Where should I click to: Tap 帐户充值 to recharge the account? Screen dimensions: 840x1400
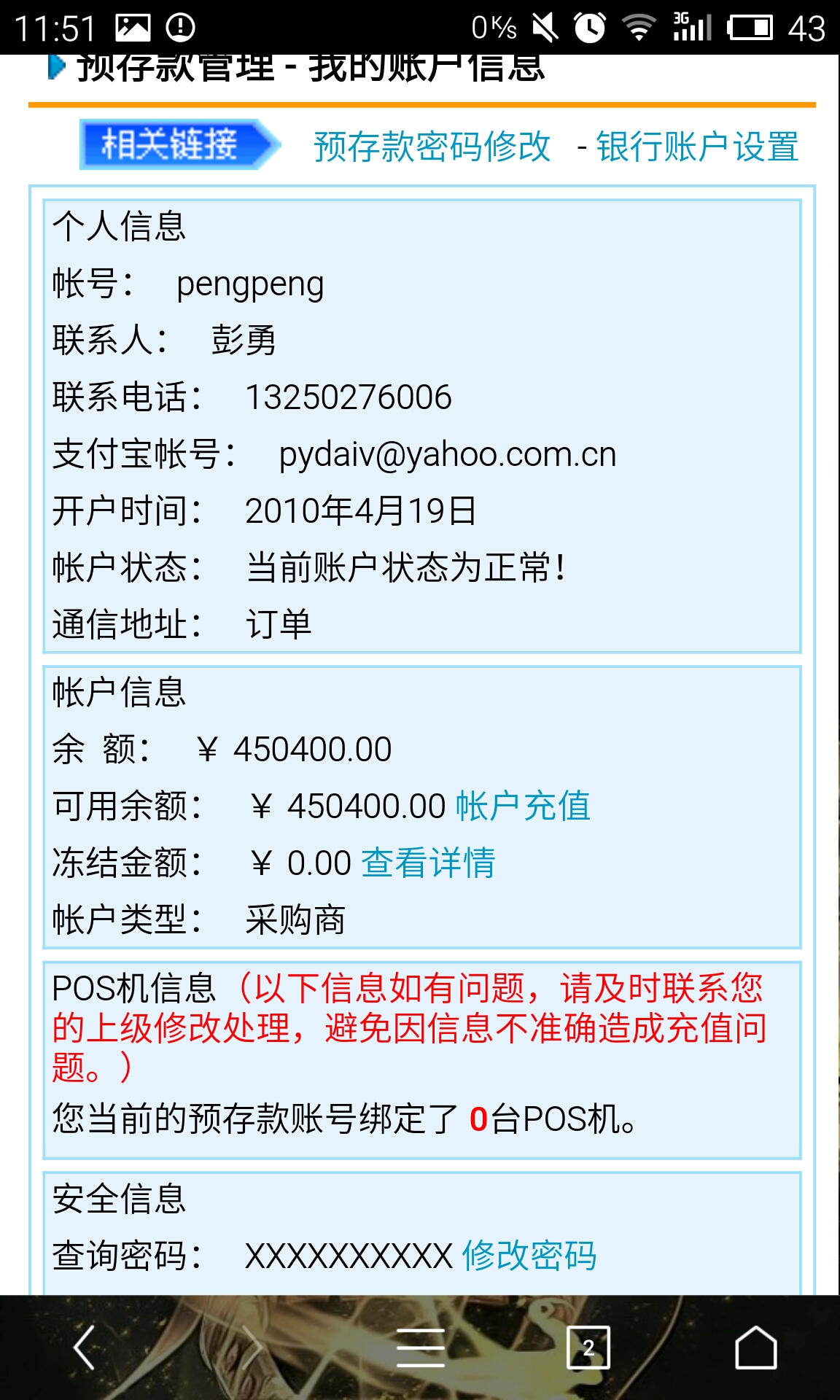[524, 806]
